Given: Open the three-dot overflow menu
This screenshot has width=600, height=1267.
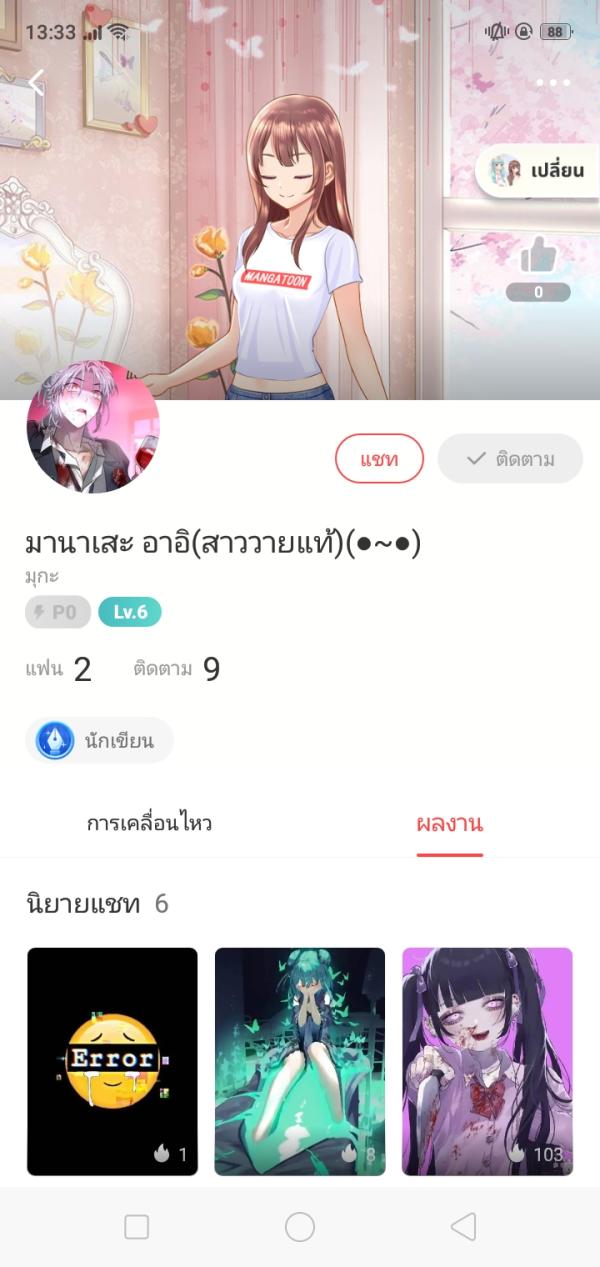Looking at the screenshot, I should [x=553, y=83].
